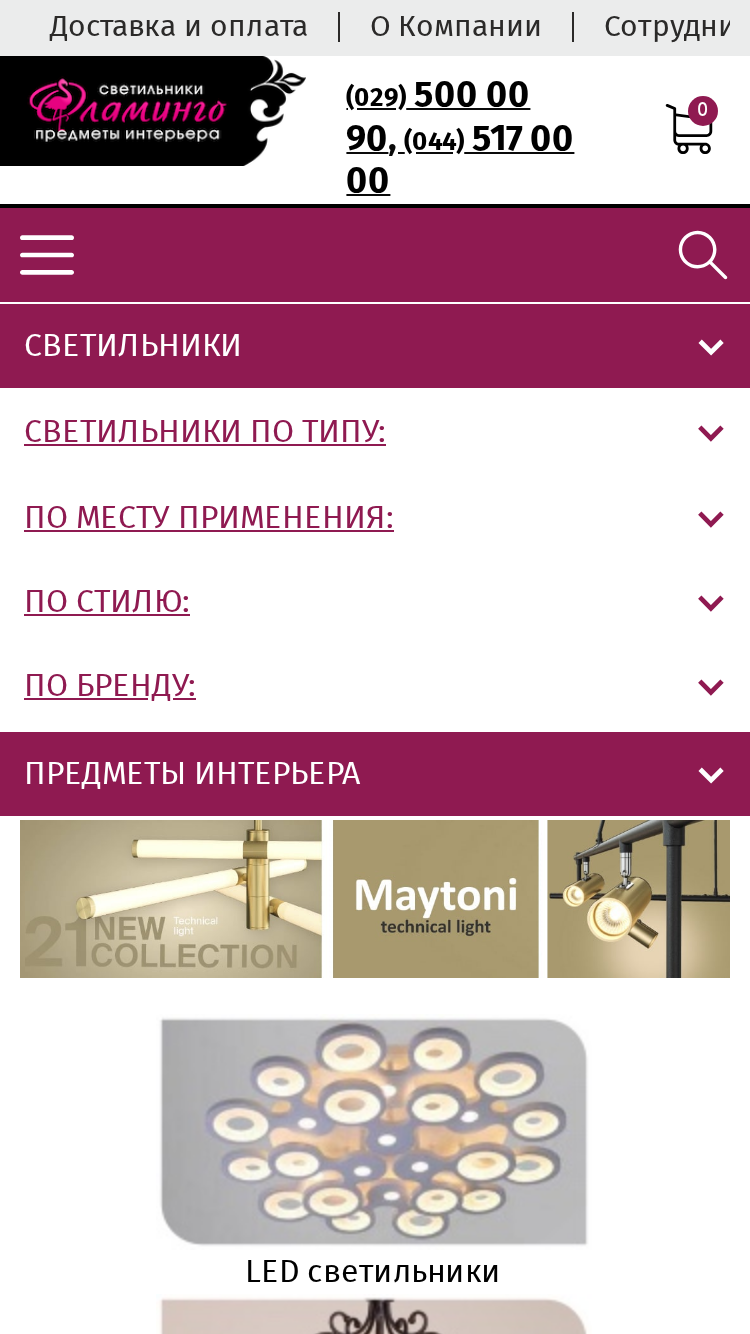750x1334 pixels.
Task: Expand ПРЕДМЕТЫ ИНТЕРЬЕРА section
Action: tap(375, 774)
